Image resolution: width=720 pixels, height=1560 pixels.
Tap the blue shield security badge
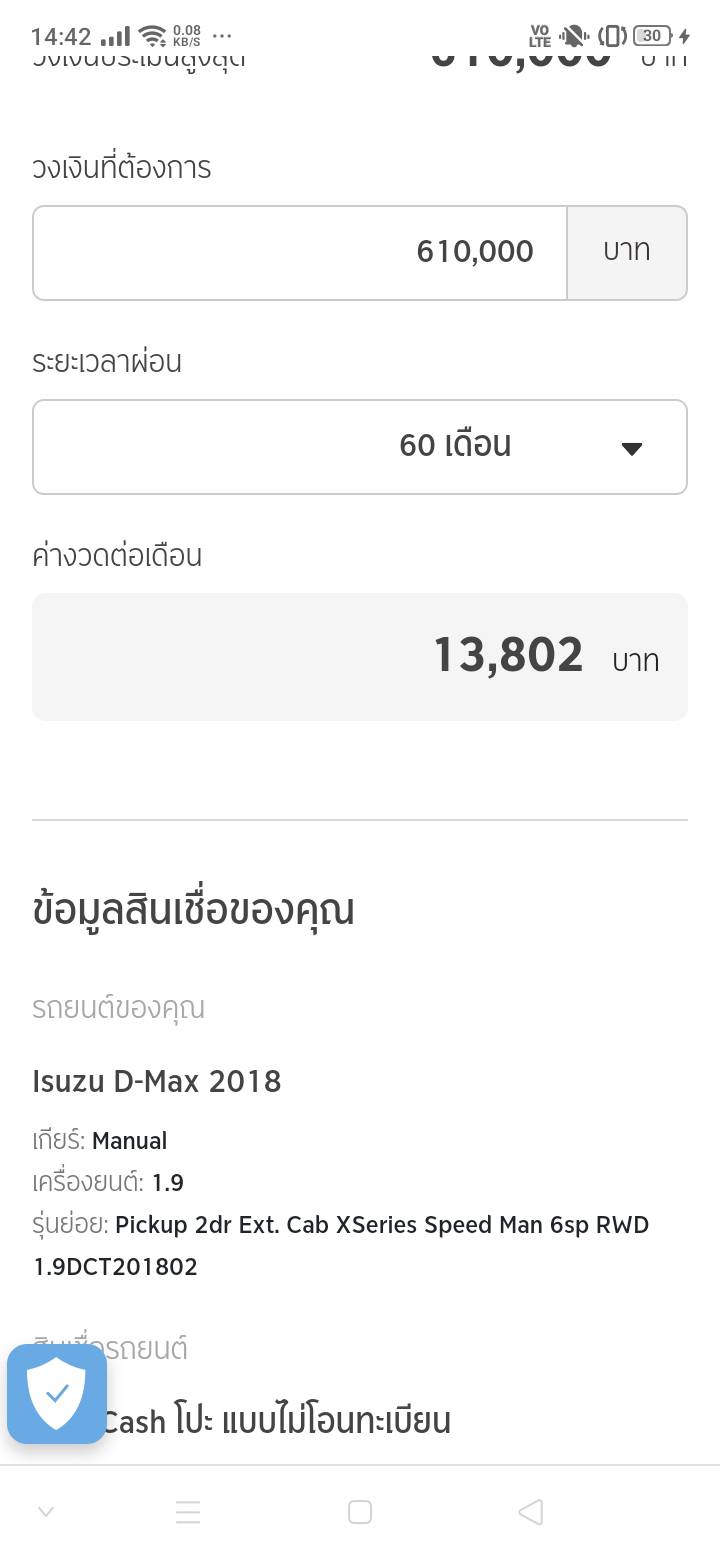tap(57, 1393)
